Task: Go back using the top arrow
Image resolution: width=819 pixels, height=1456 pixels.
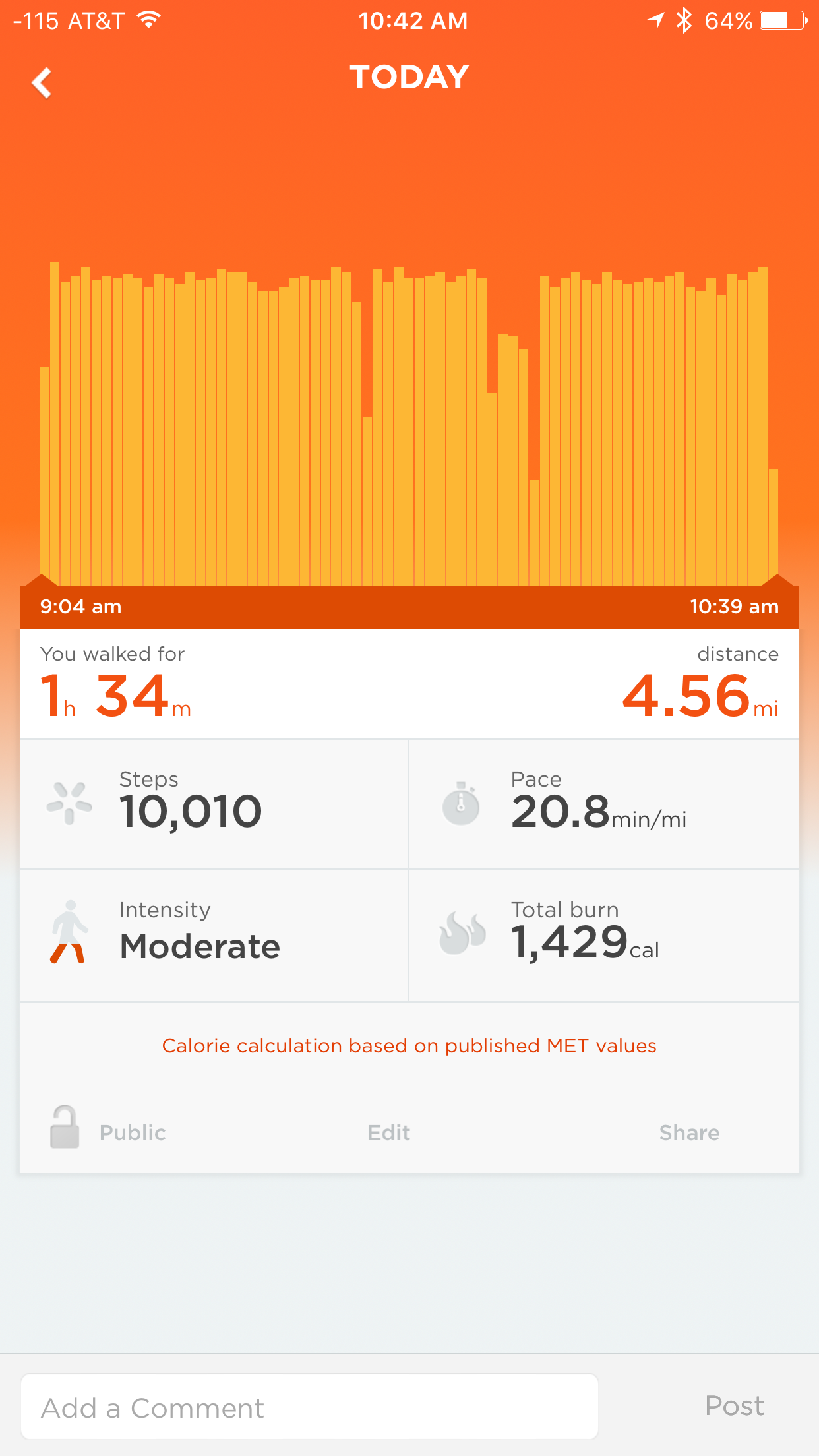Action: click(42, 82)
